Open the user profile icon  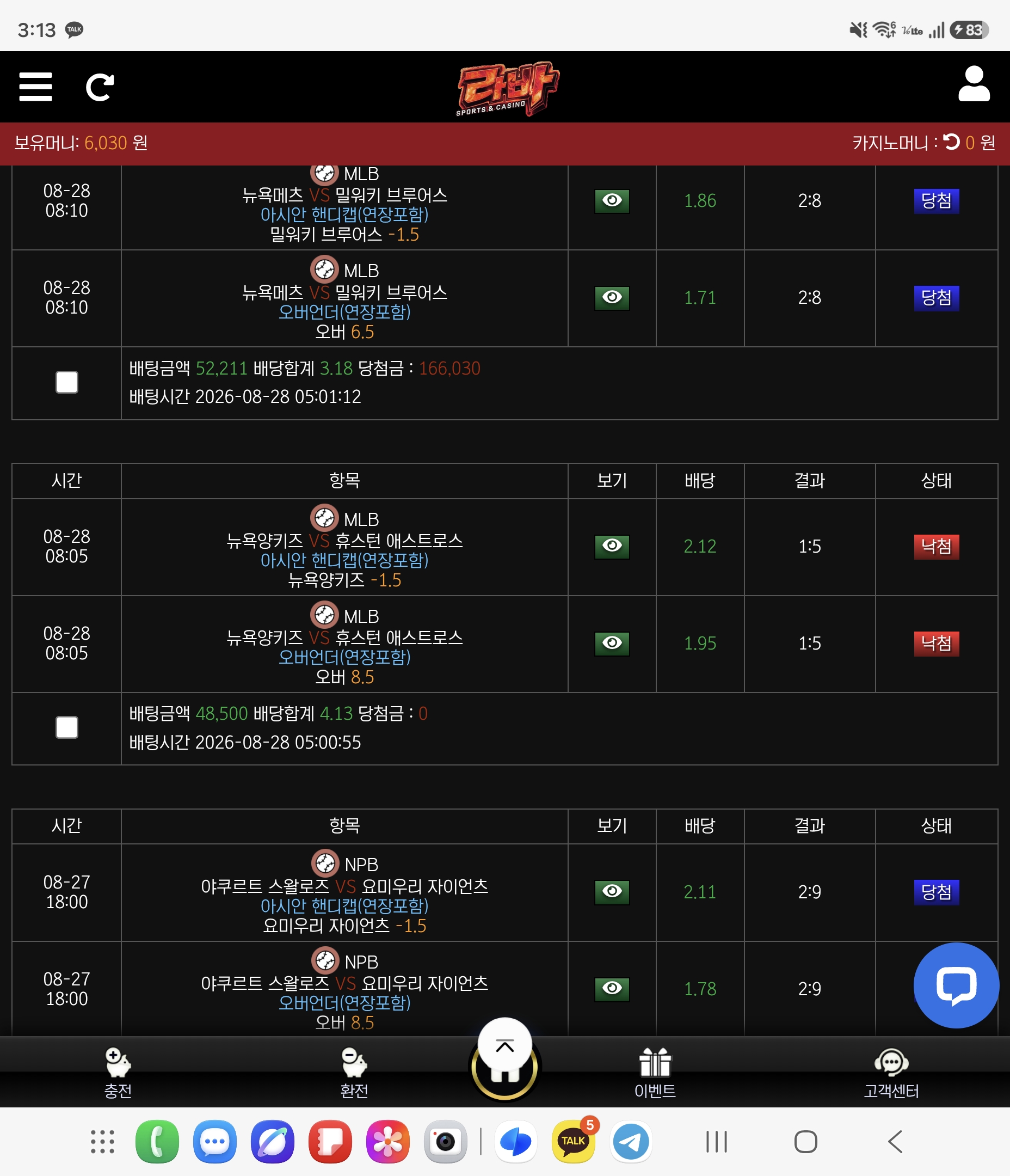[974, 84]
